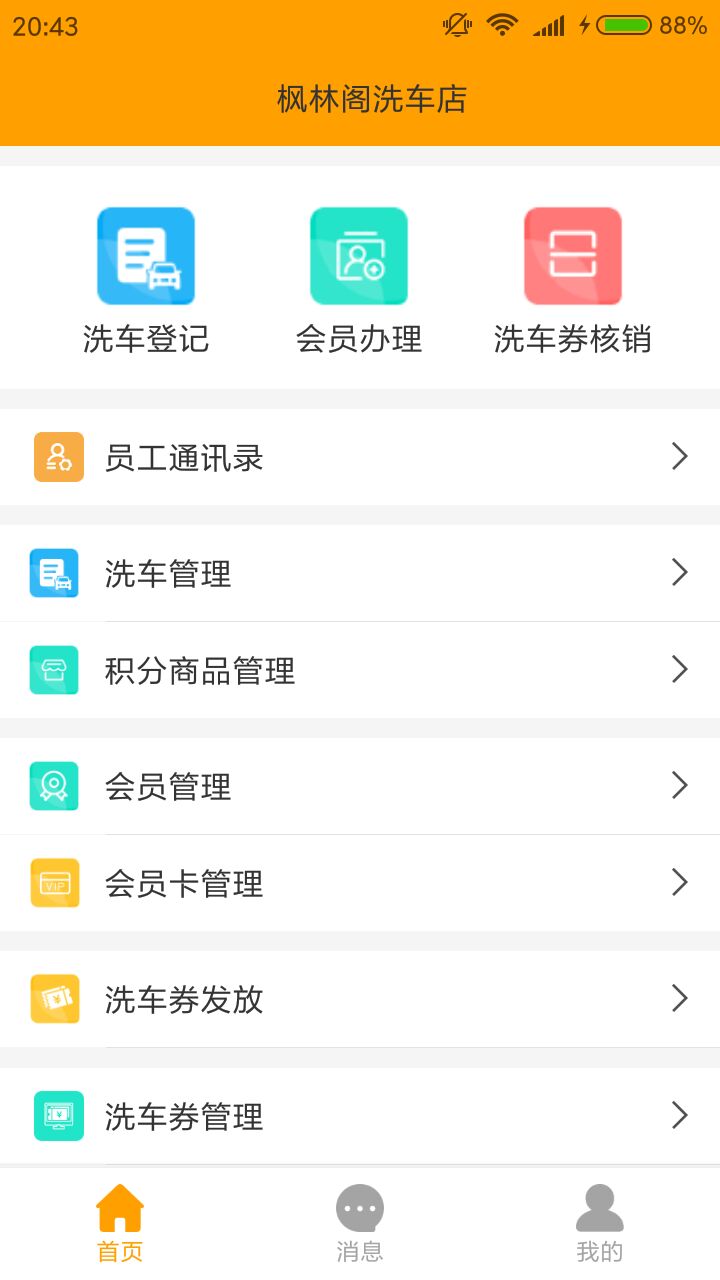Select the 洗车券核销 coupon verification icon

click(x=572, y=255)
